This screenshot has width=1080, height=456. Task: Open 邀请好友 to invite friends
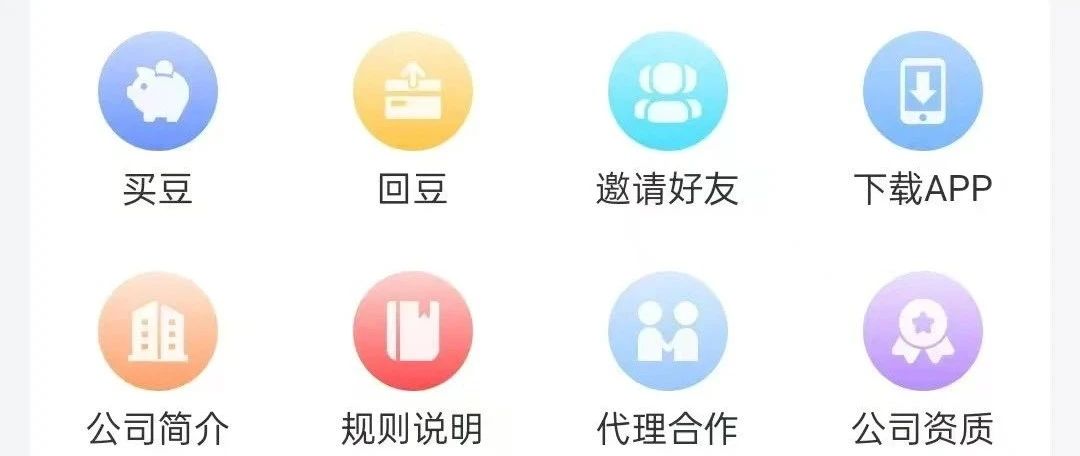pyautogui.click(x=667, y=91)
